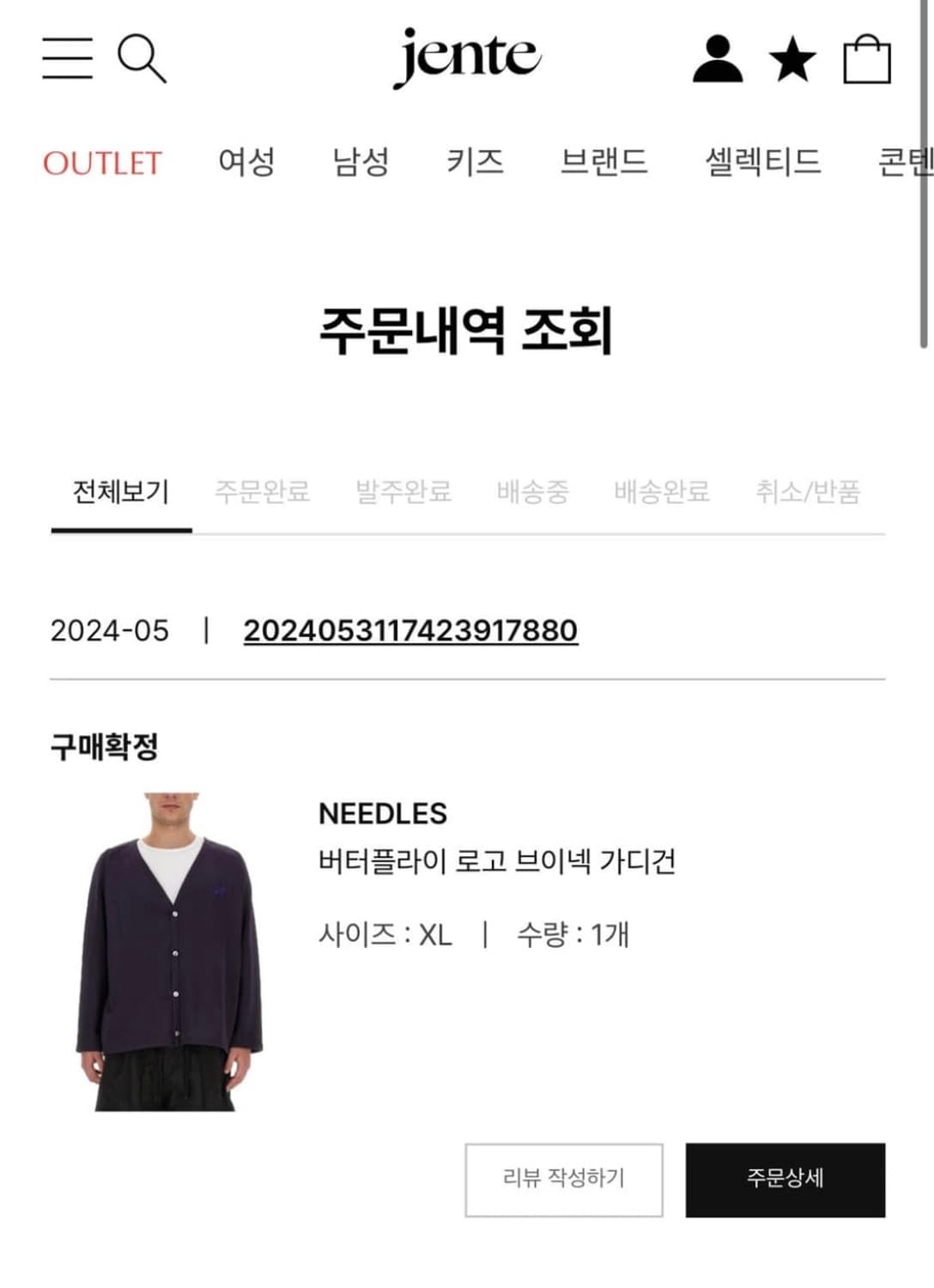Open the 셀렉티드 category menu
The width and height of the screenshot is (934, 1288).
(x=762, y=161)
